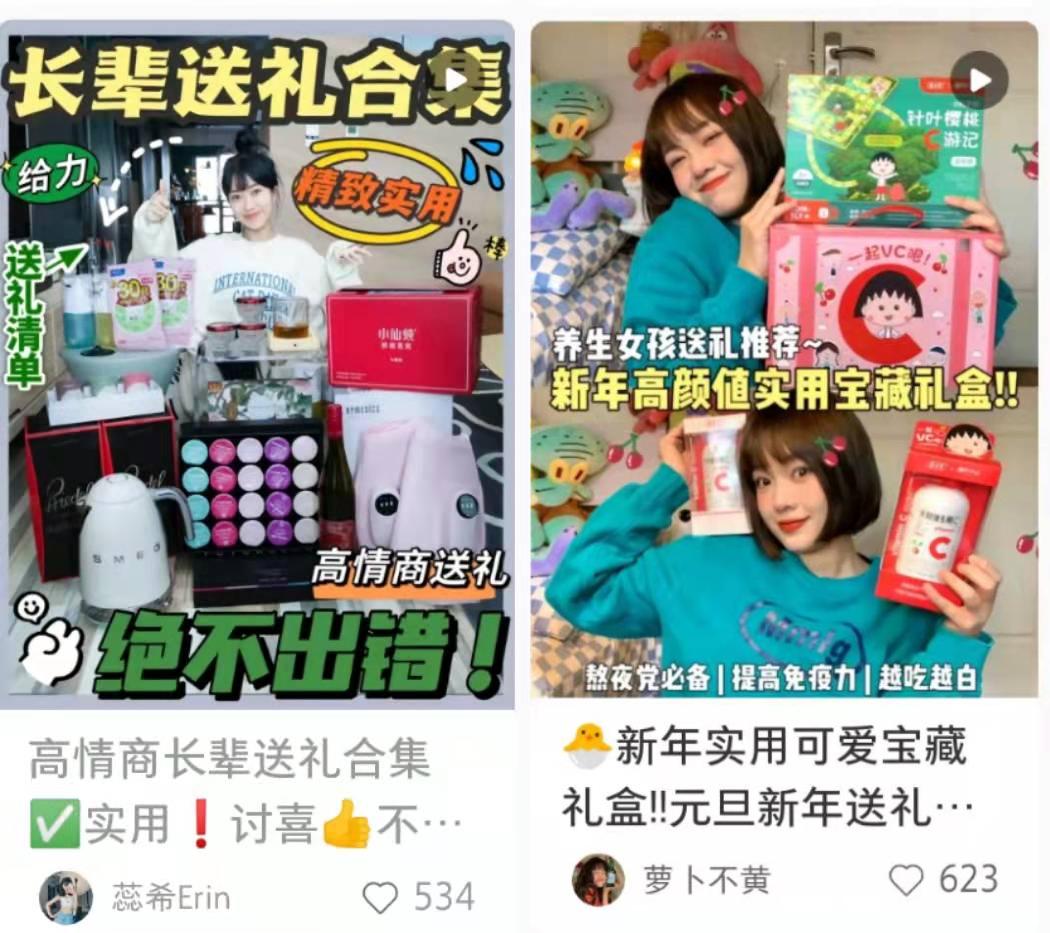Like the post by 萝卜不黄
The width and height of the screenshot is (1050, 933).
[906, 879]
